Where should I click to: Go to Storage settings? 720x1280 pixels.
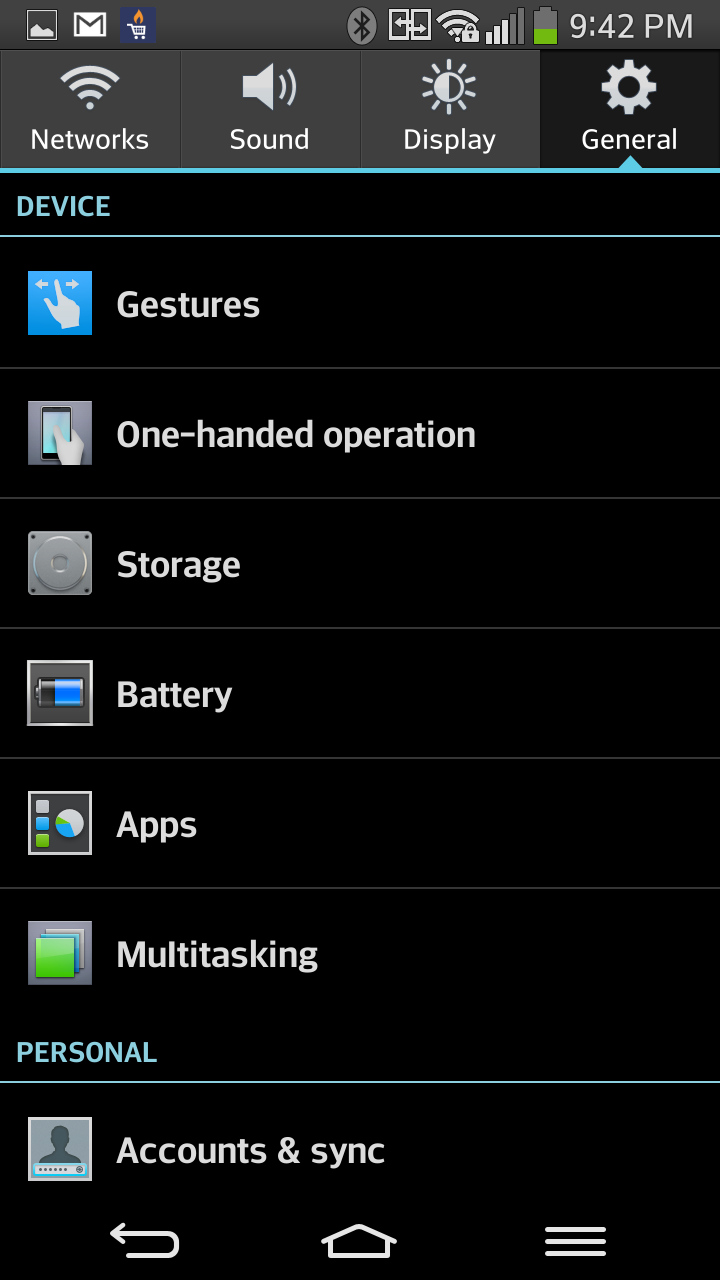(x=360, y=563)
